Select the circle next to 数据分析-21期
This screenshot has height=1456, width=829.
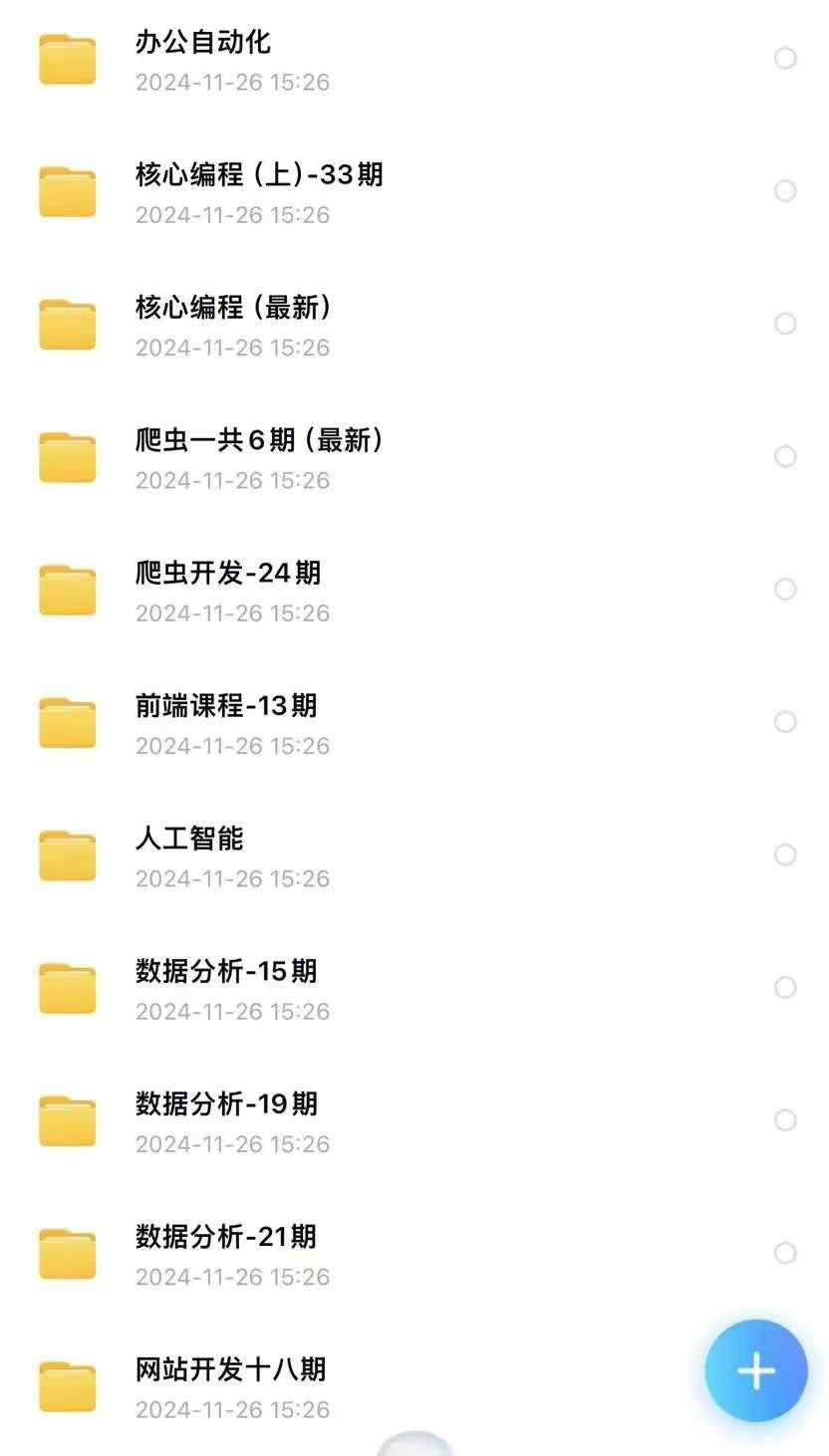coord(785,1253)
